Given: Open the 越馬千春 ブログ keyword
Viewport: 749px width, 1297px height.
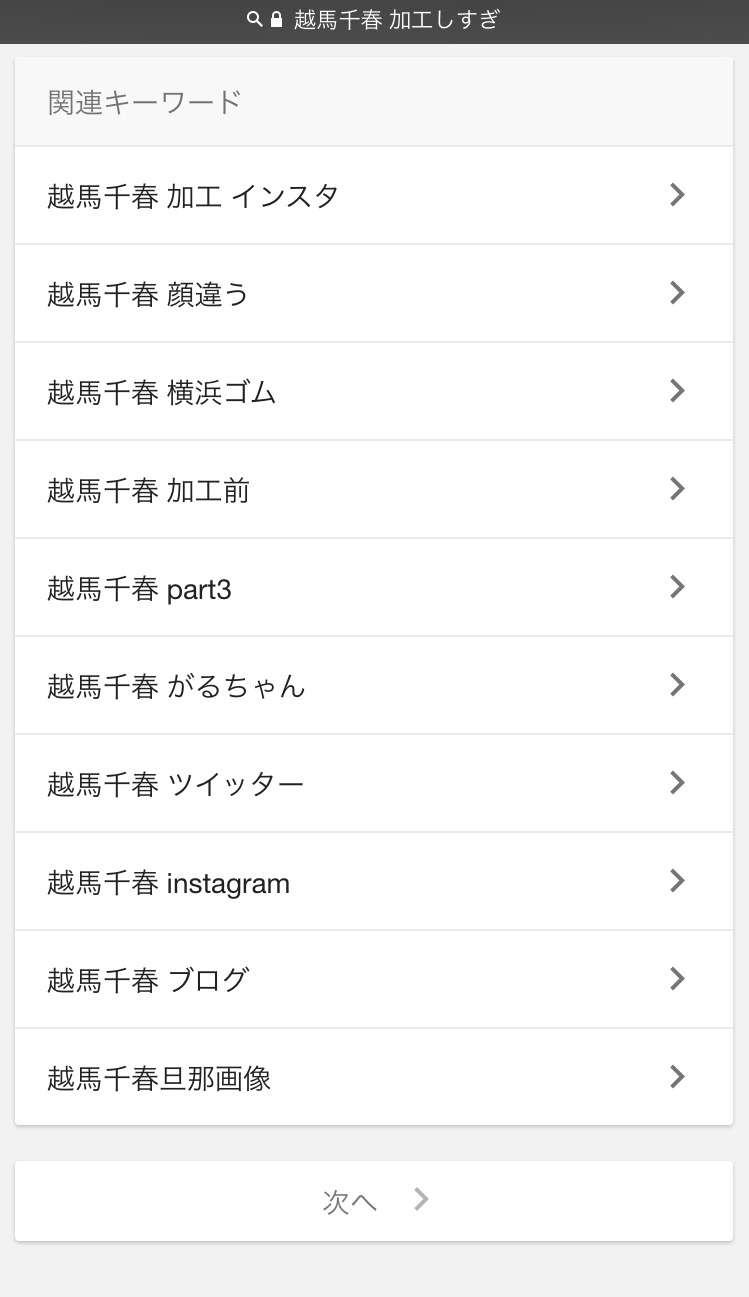Looking at the screenshot, I should pyautogui.click(x=374, y=979).
